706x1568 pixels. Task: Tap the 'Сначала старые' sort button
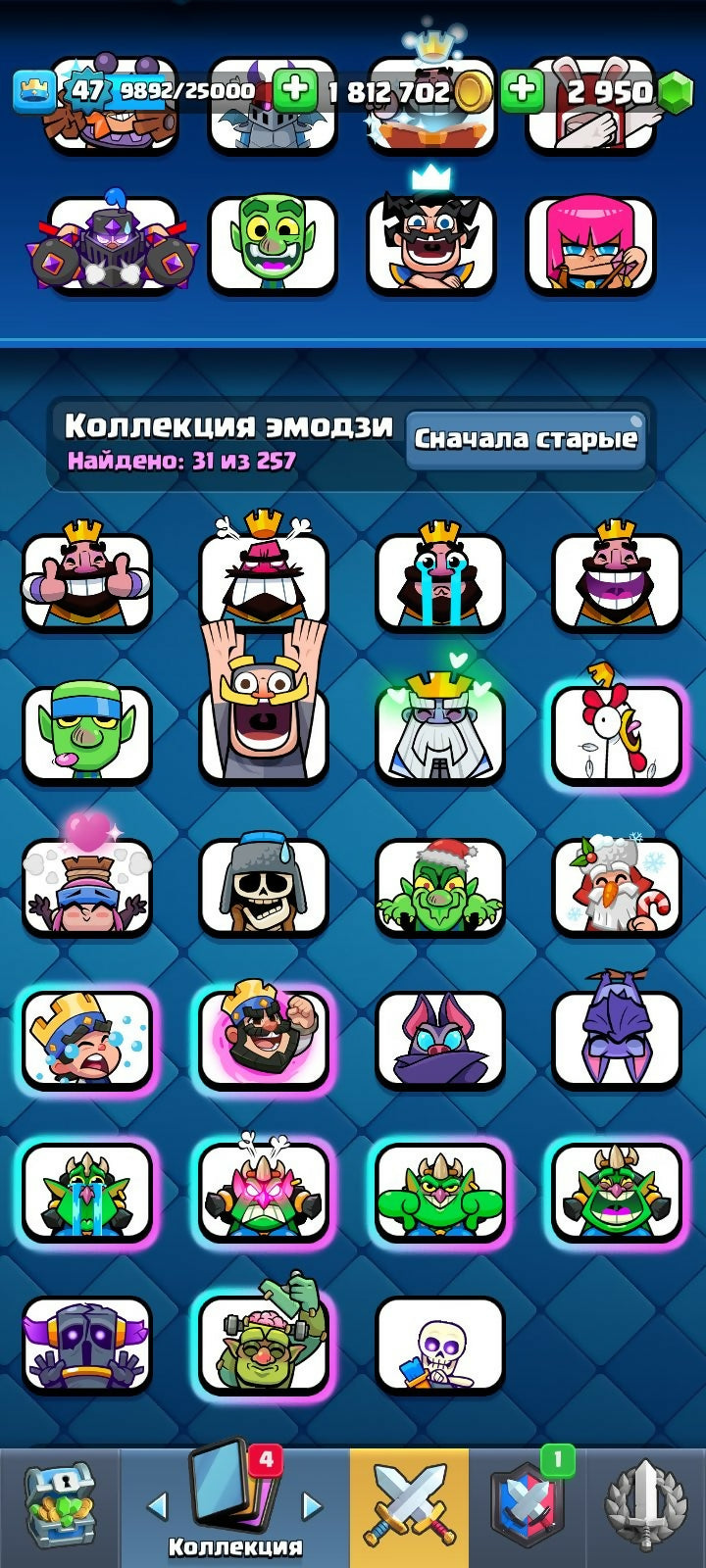(x=526, y=438)
